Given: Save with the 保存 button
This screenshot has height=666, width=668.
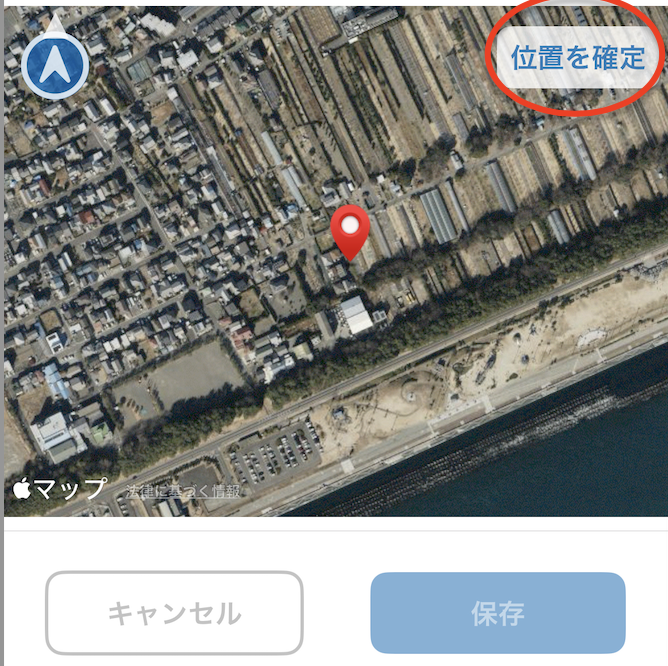Looking at the screenshot, I should click(497, 613).
